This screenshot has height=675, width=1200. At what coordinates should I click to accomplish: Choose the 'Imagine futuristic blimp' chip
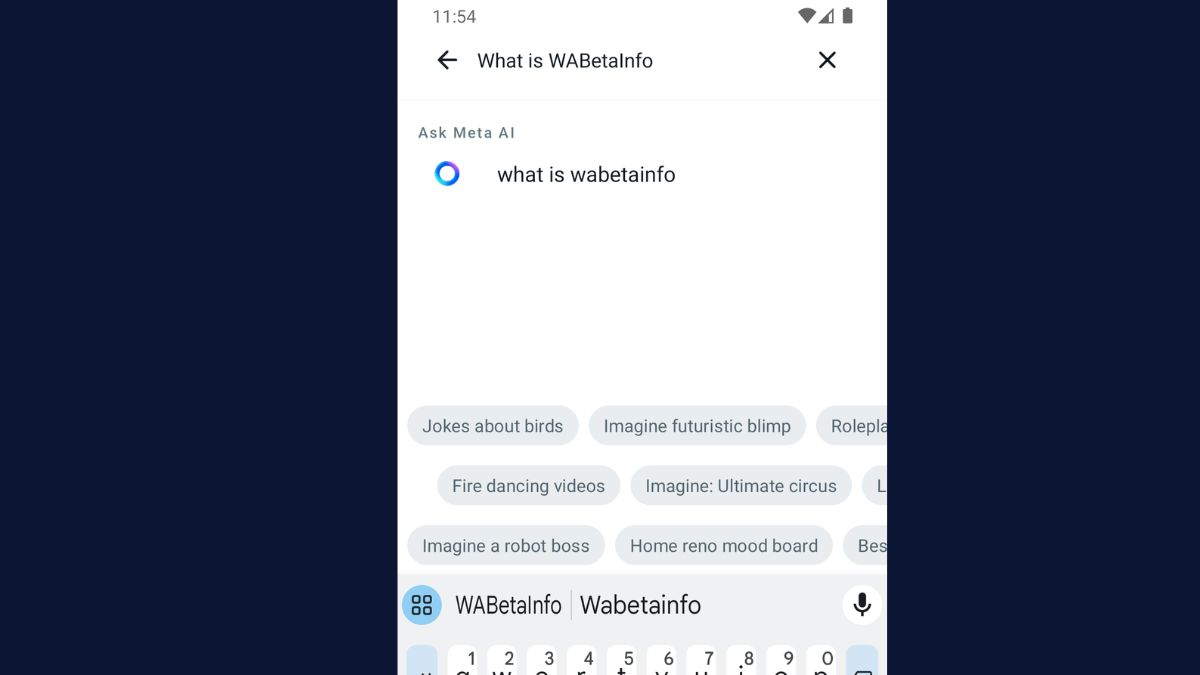(697, 426)
